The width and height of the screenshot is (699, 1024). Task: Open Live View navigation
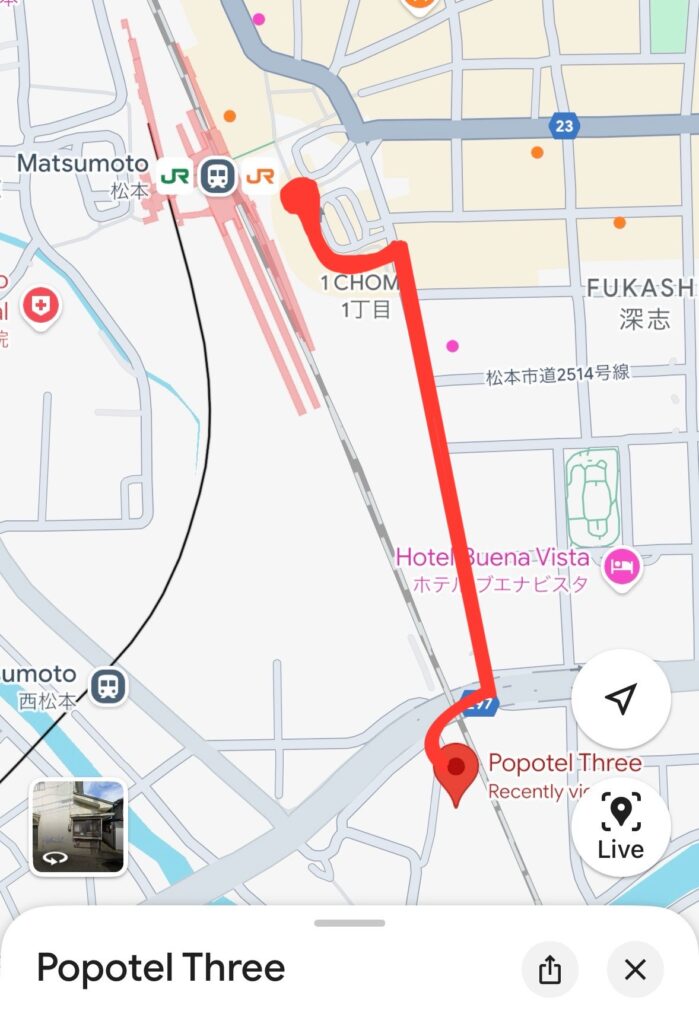pyautogui.click(x=621, y=827)
